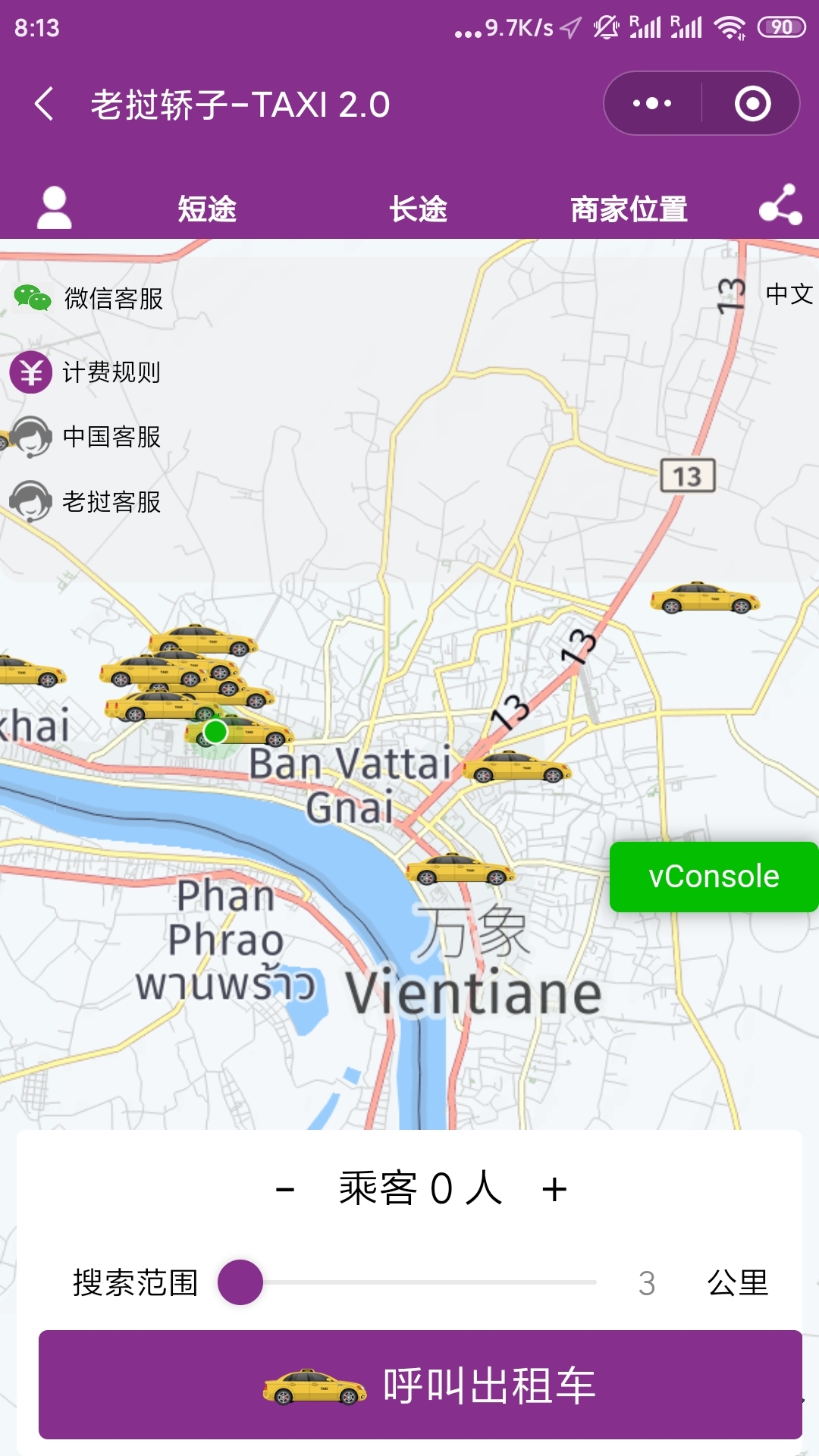Switch to the 长途 tab

coord(418,209)
